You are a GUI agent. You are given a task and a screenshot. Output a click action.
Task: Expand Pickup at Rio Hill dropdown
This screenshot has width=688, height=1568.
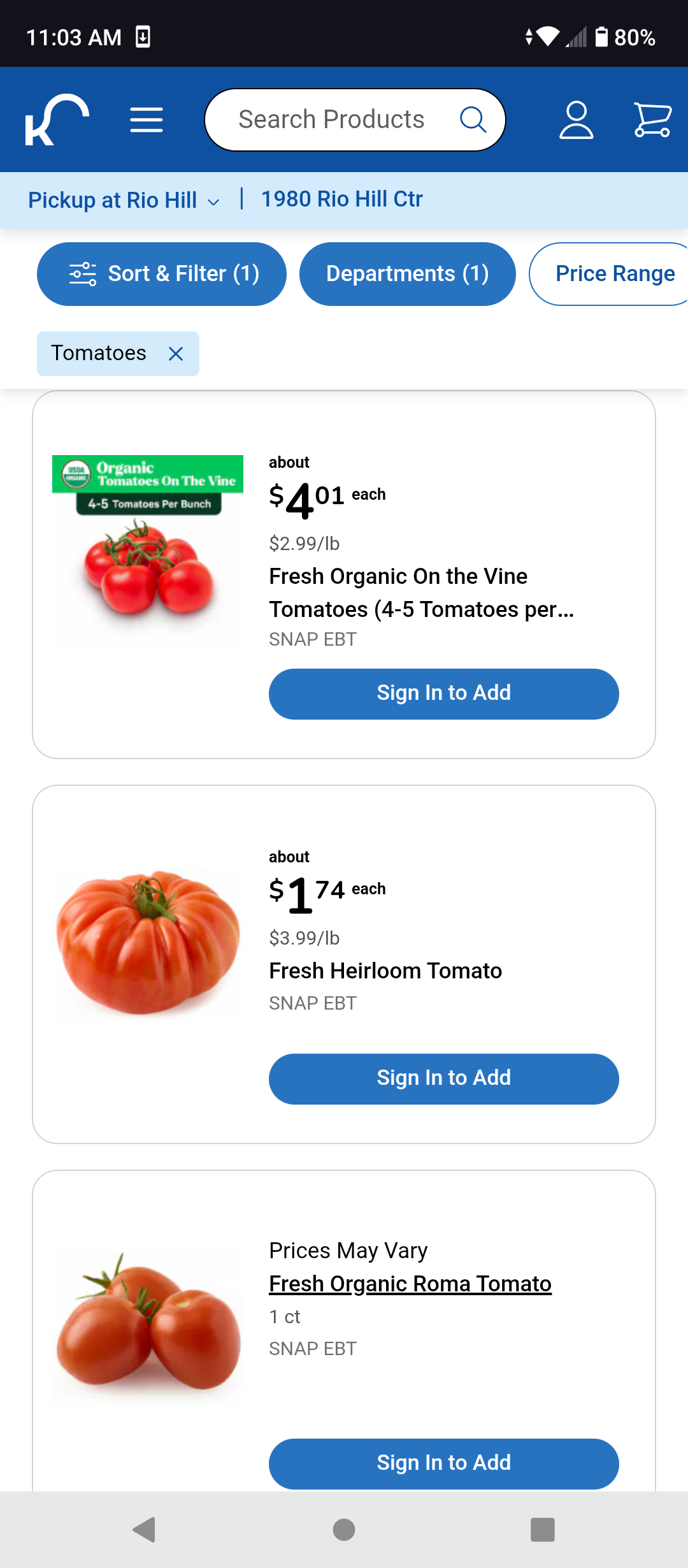[x=124, y=200]
